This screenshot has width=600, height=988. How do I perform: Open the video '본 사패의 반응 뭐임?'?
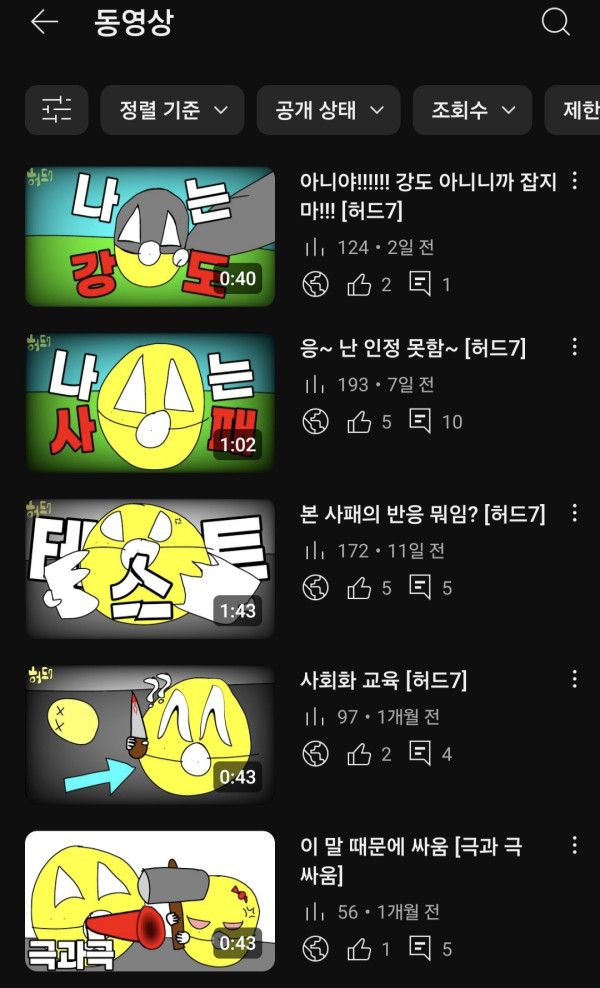click(150, 568)
